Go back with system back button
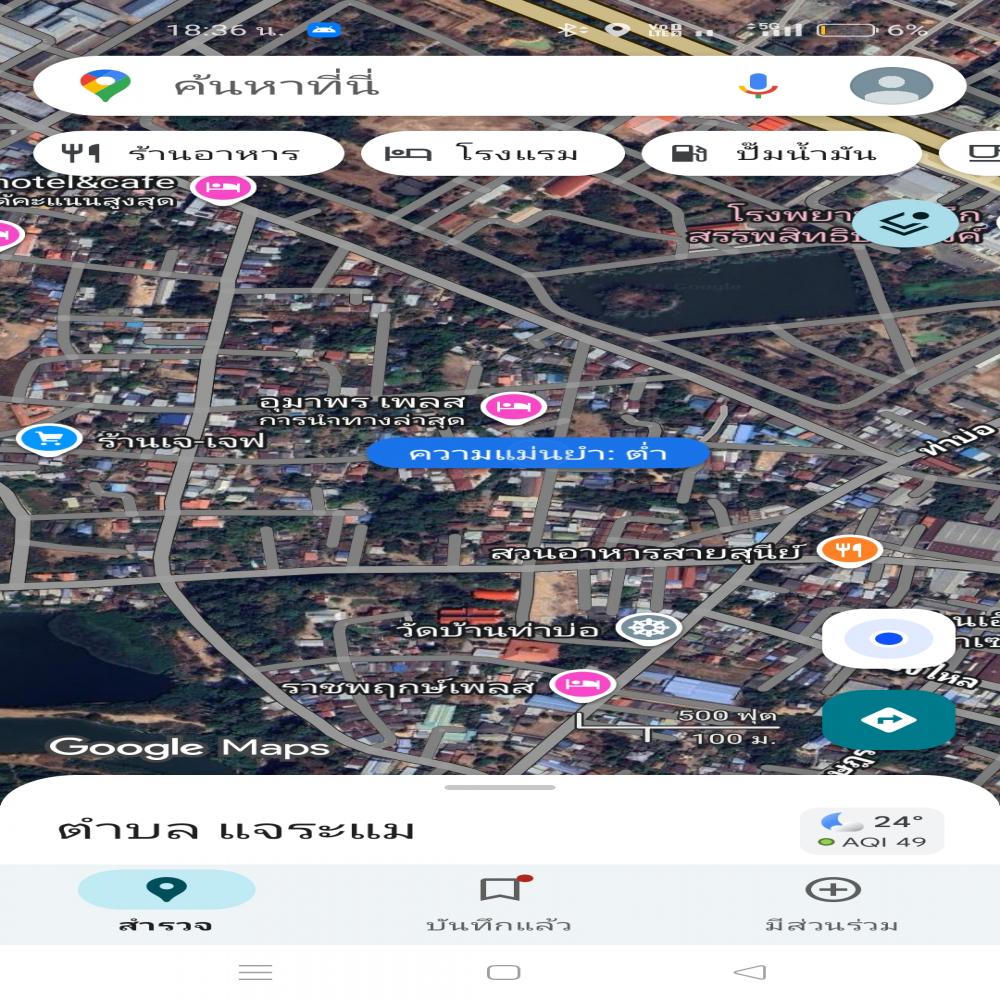Screen dimensions: 1000x1000 pyautogui.click(x=749, y=972)
